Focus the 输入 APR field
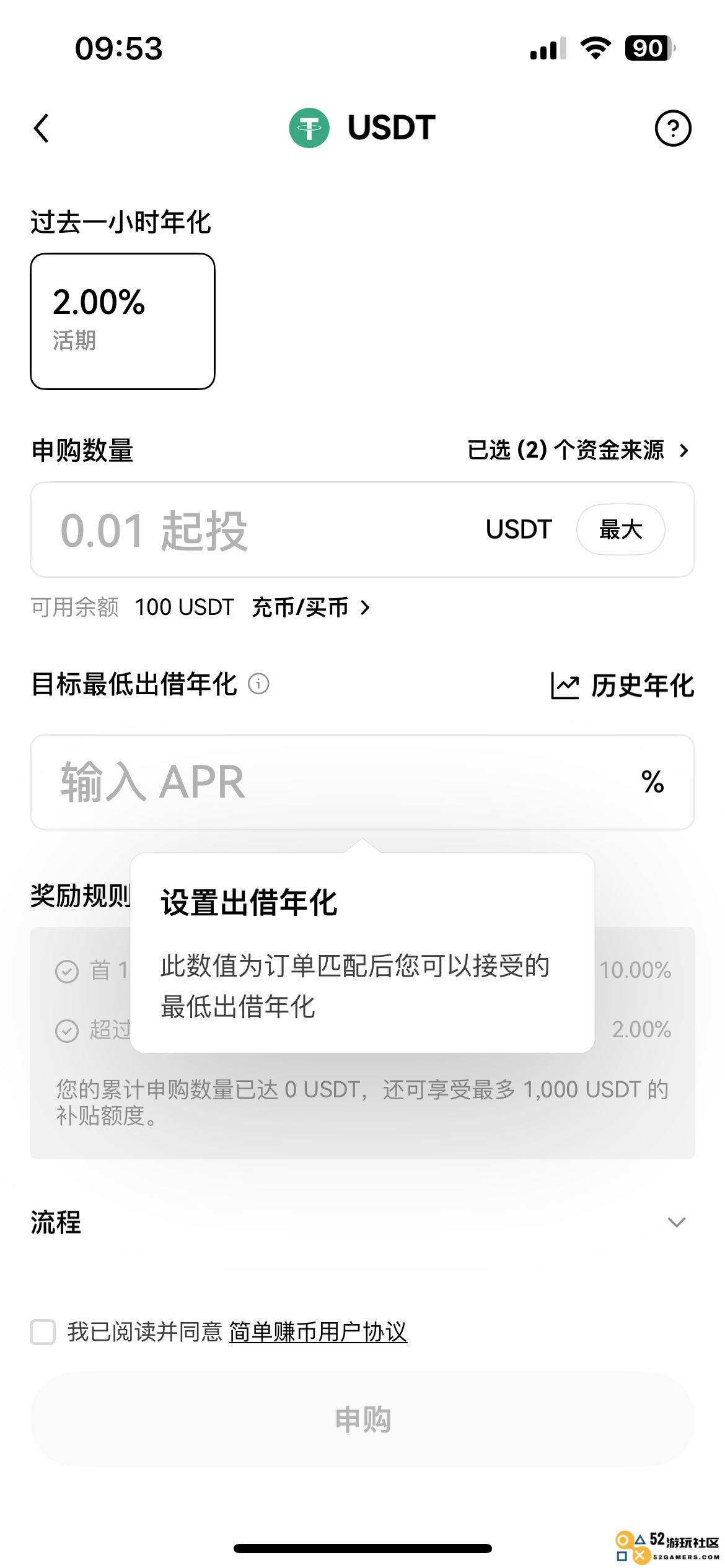The image size is (725, 1568). click(x=362, y=782)
